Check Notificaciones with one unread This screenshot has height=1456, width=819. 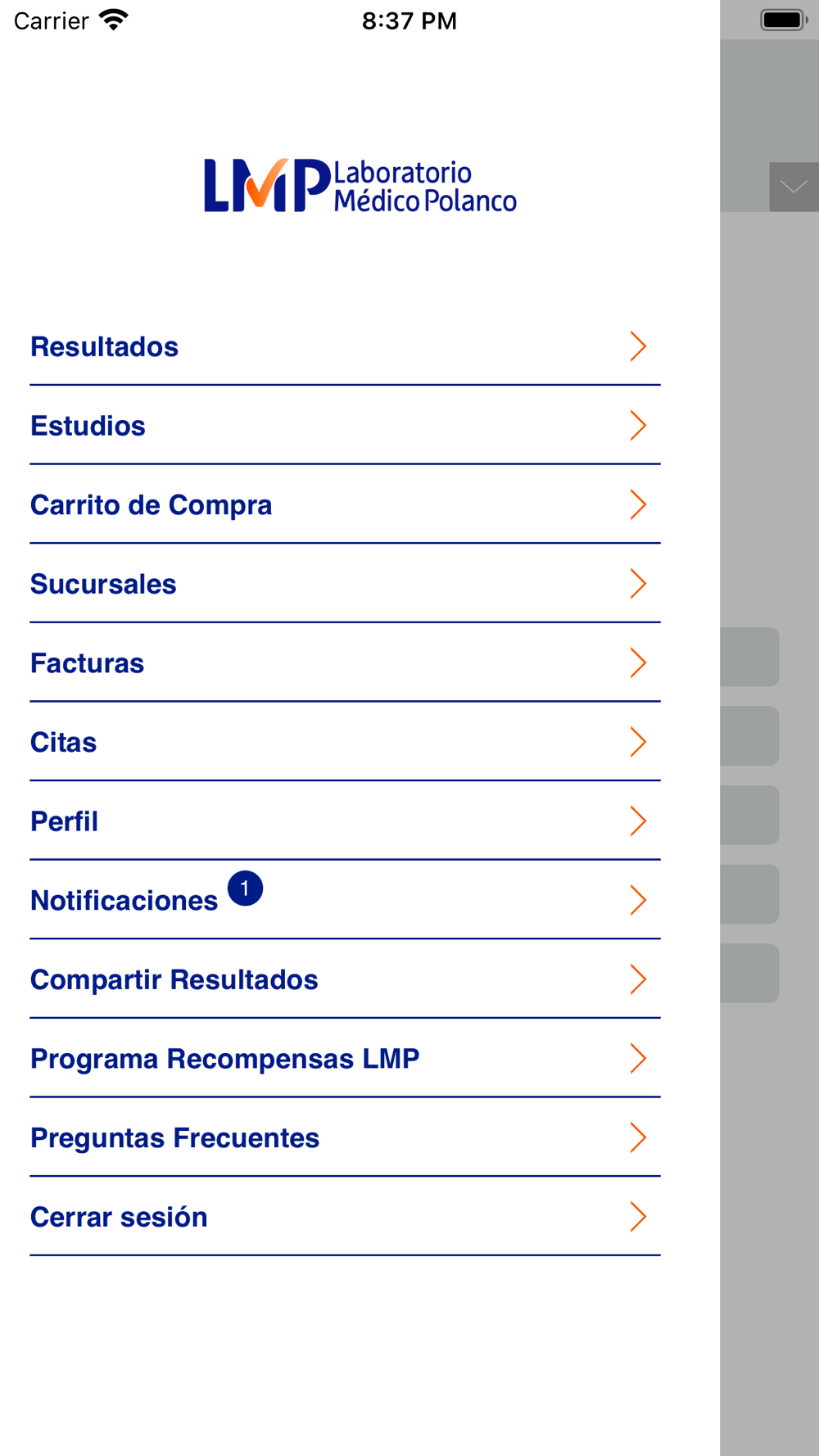coord(345,900)
